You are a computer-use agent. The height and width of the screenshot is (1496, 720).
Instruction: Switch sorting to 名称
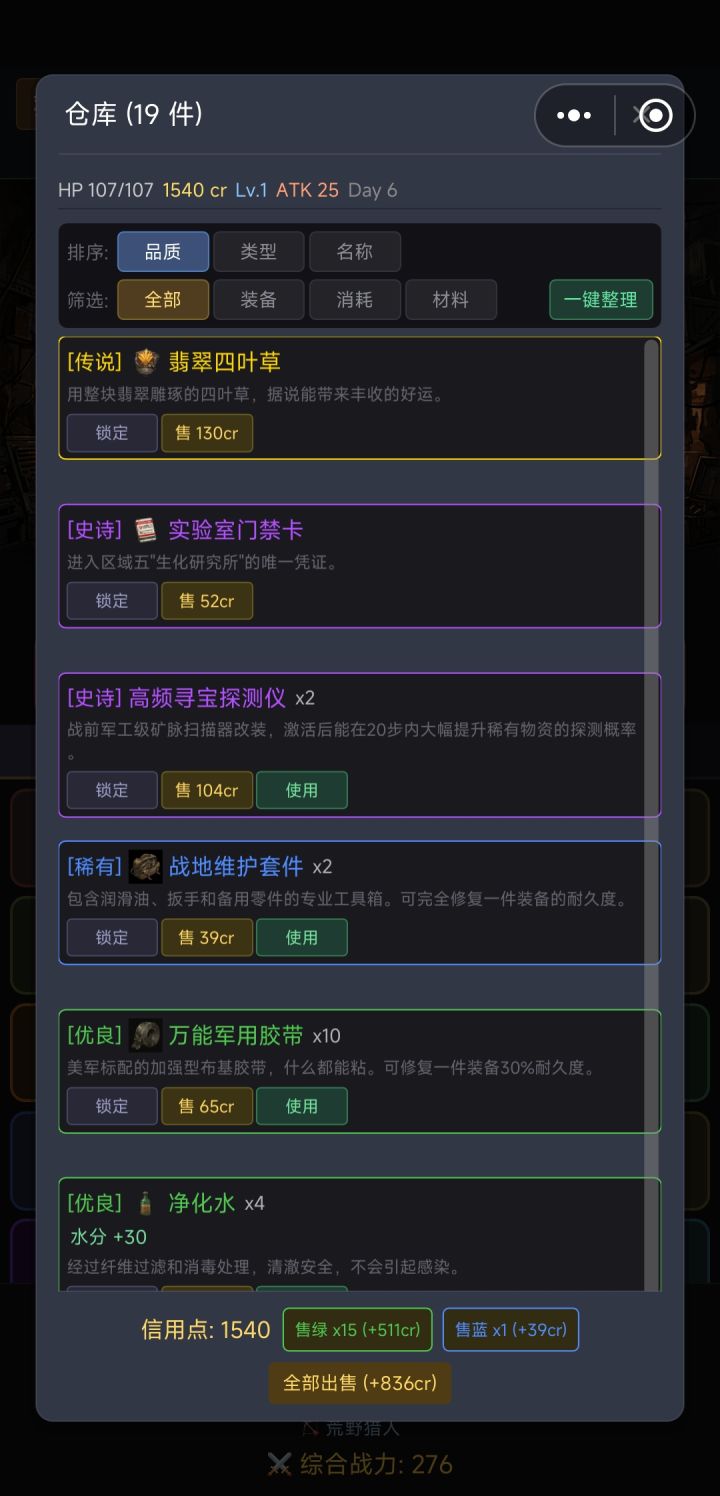355,252
